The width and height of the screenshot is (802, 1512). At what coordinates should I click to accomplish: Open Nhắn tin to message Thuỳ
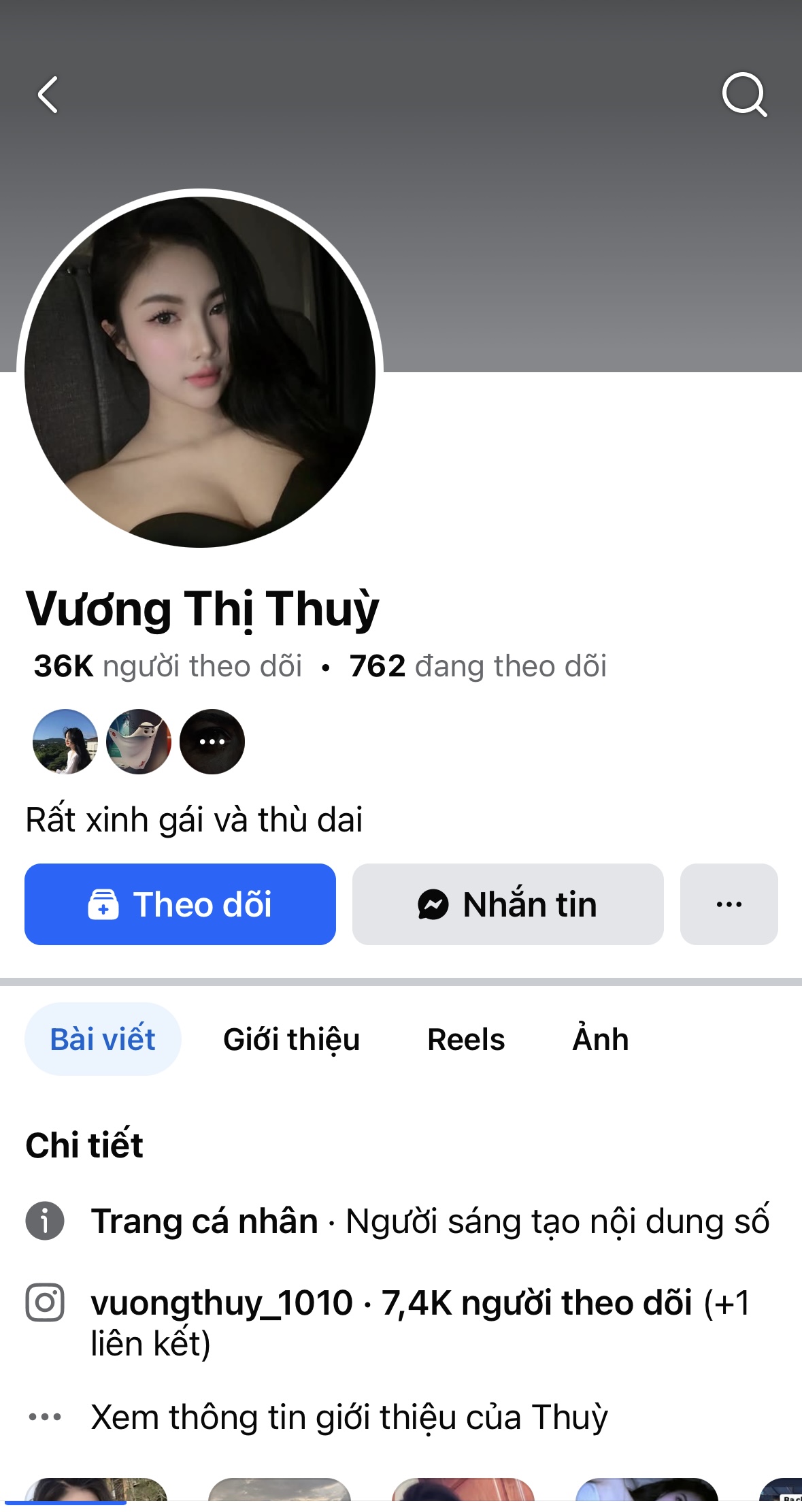coord(507,904)
